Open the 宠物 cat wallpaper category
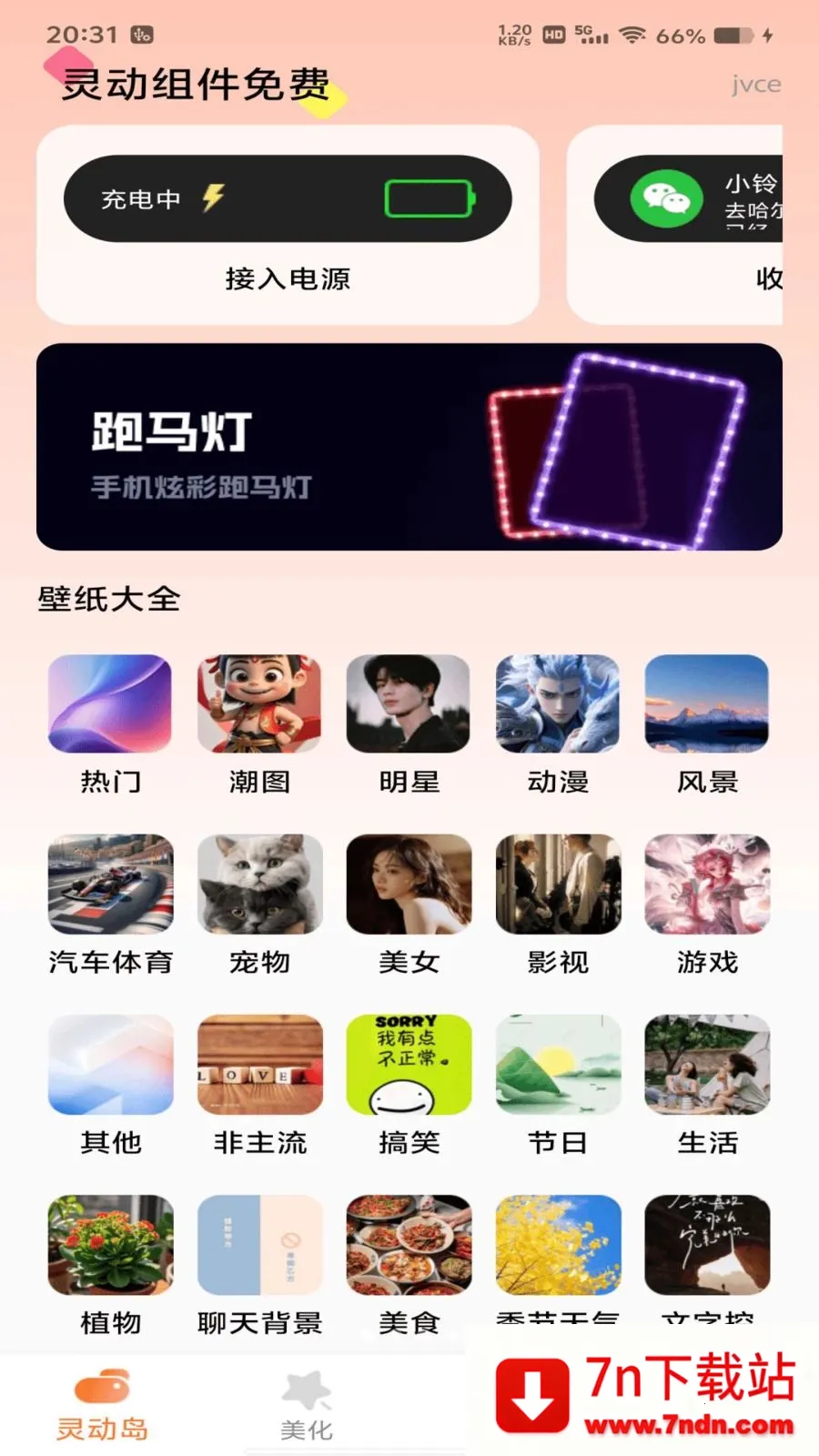This screenshot has height=1456, width=819. [x=258, y=883]
